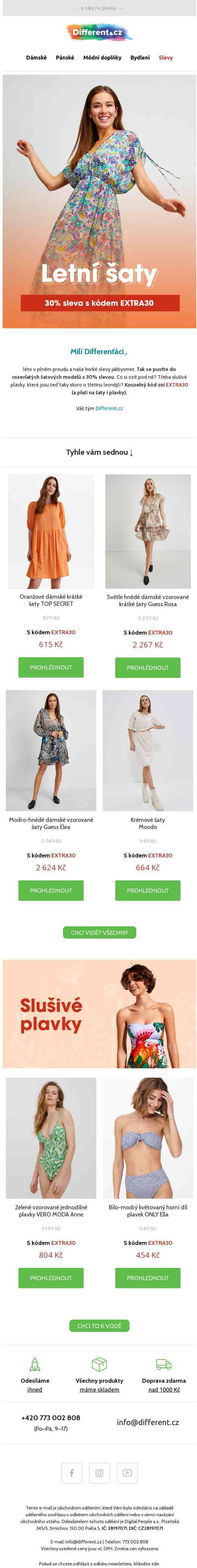Open the Dámské category
Screen dimensions: 197x1568
click(x=36, y=58)
